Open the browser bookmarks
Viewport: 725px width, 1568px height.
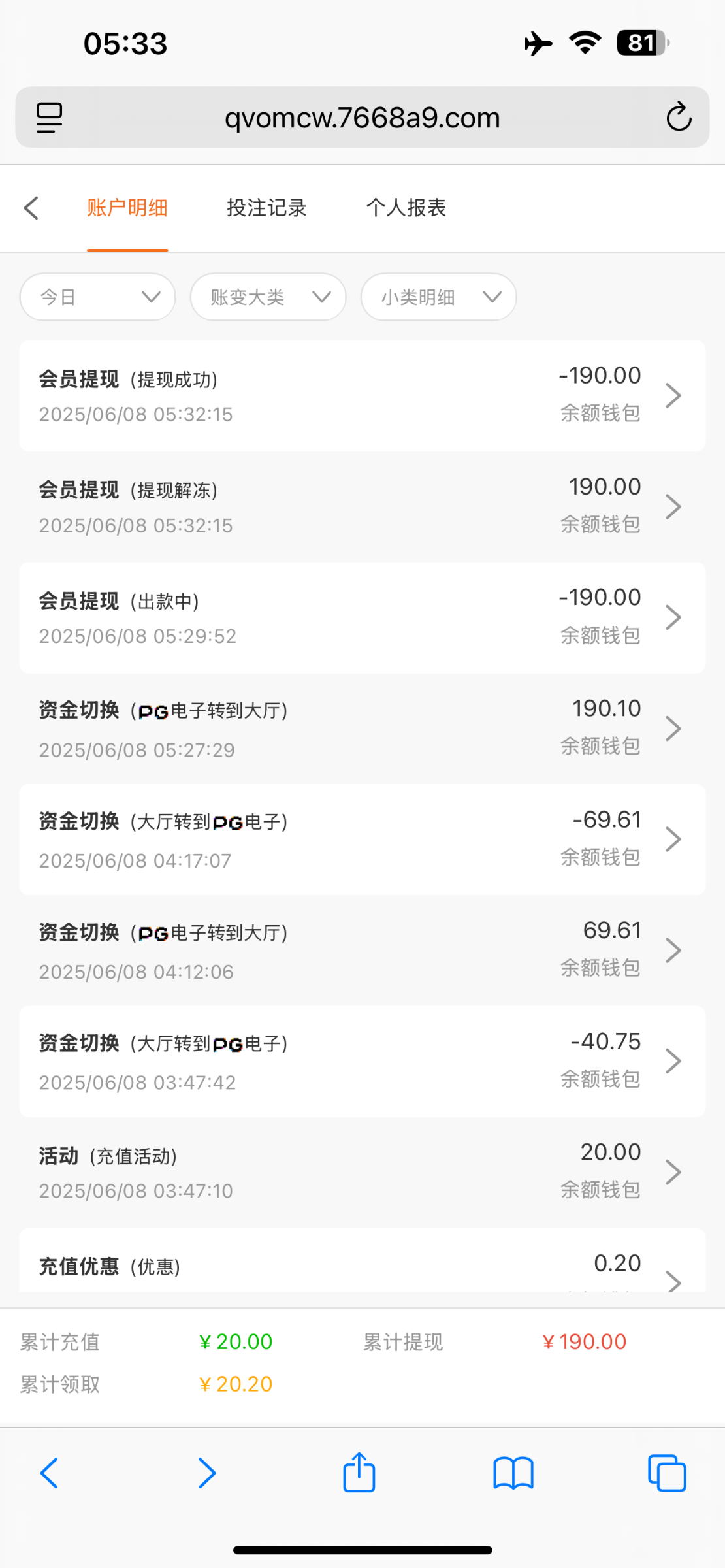click(x=513, y=1473)
